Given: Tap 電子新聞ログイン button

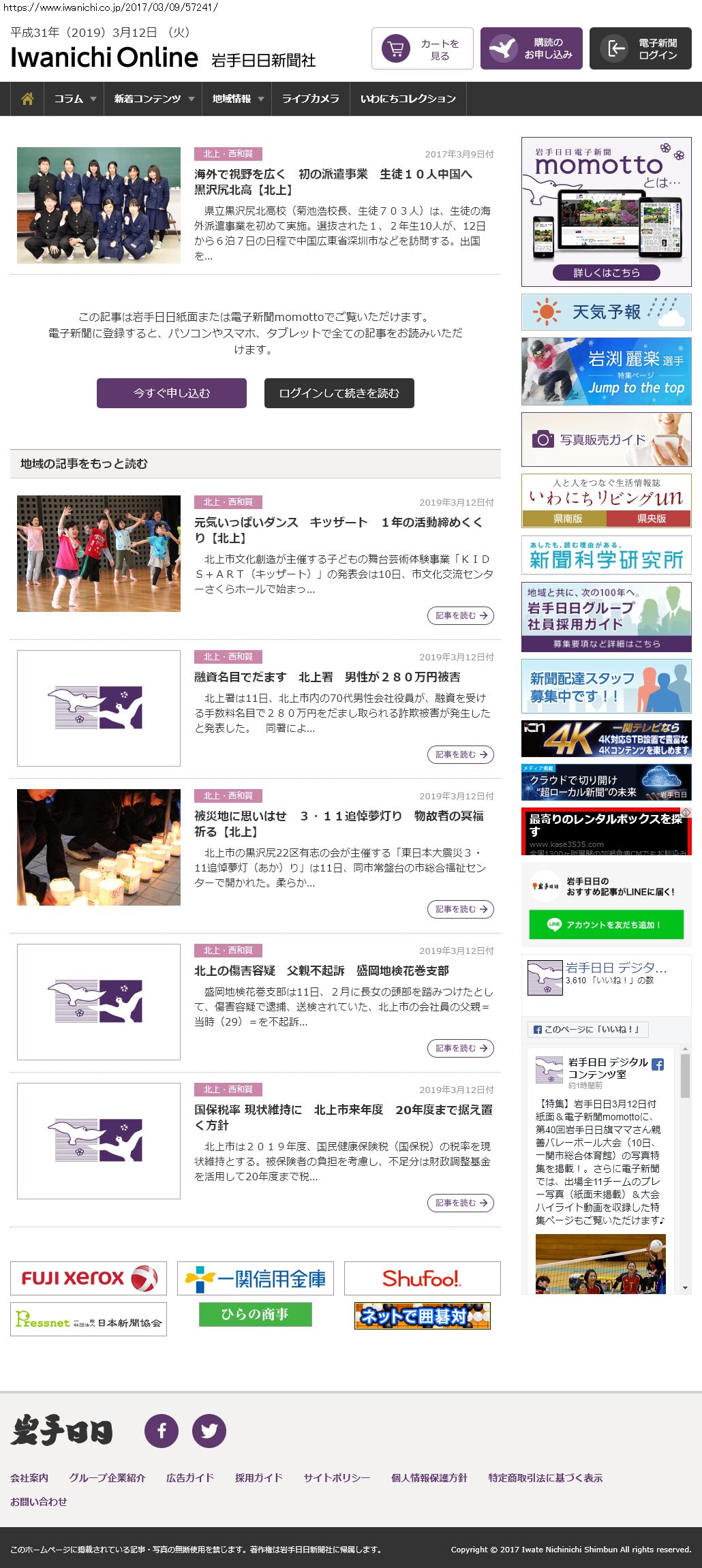Looking at the screenshot, I should click(x=640, y=49).
